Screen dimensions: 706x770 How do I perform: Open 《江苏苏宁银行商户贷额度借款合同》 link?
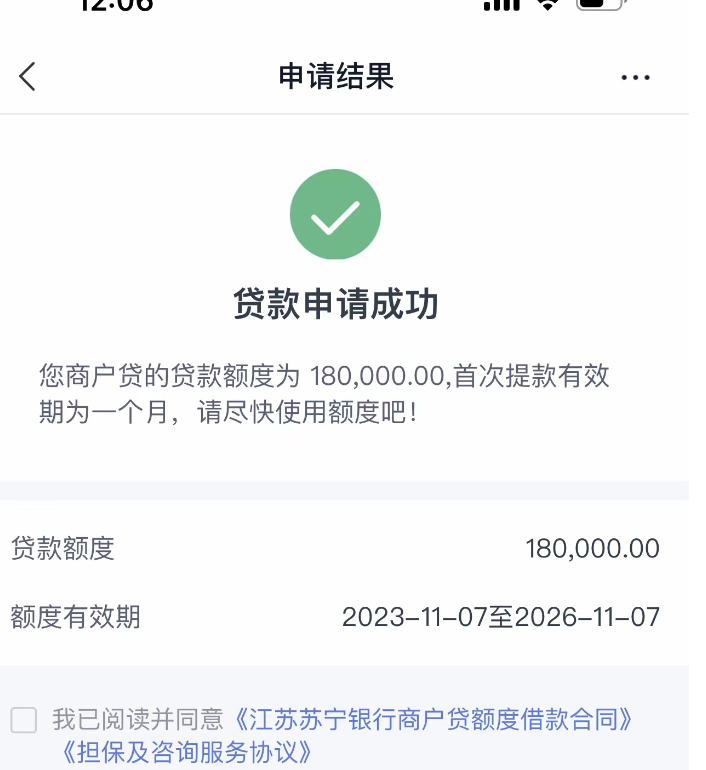[435, 719]
